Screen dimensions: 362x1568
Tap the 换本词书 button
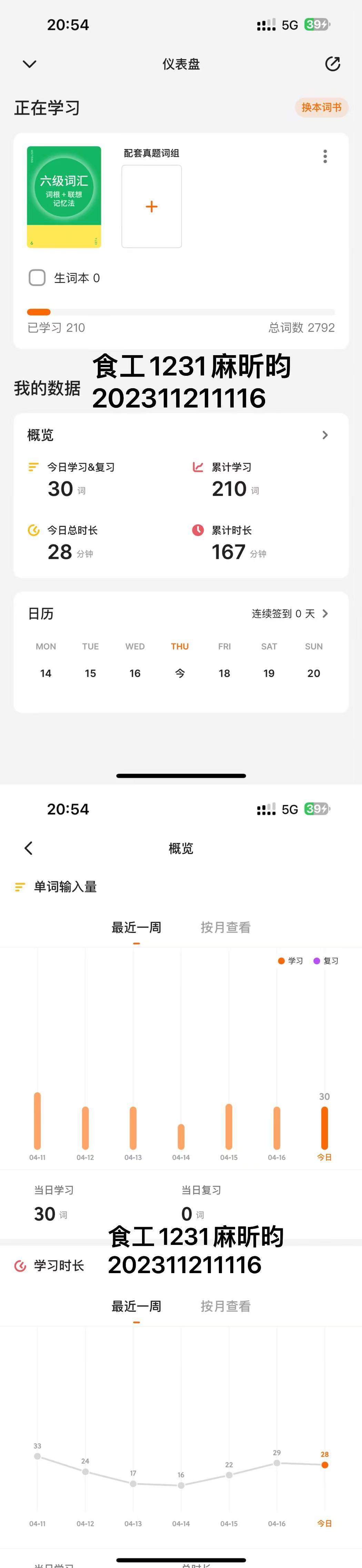pos(321,107)
